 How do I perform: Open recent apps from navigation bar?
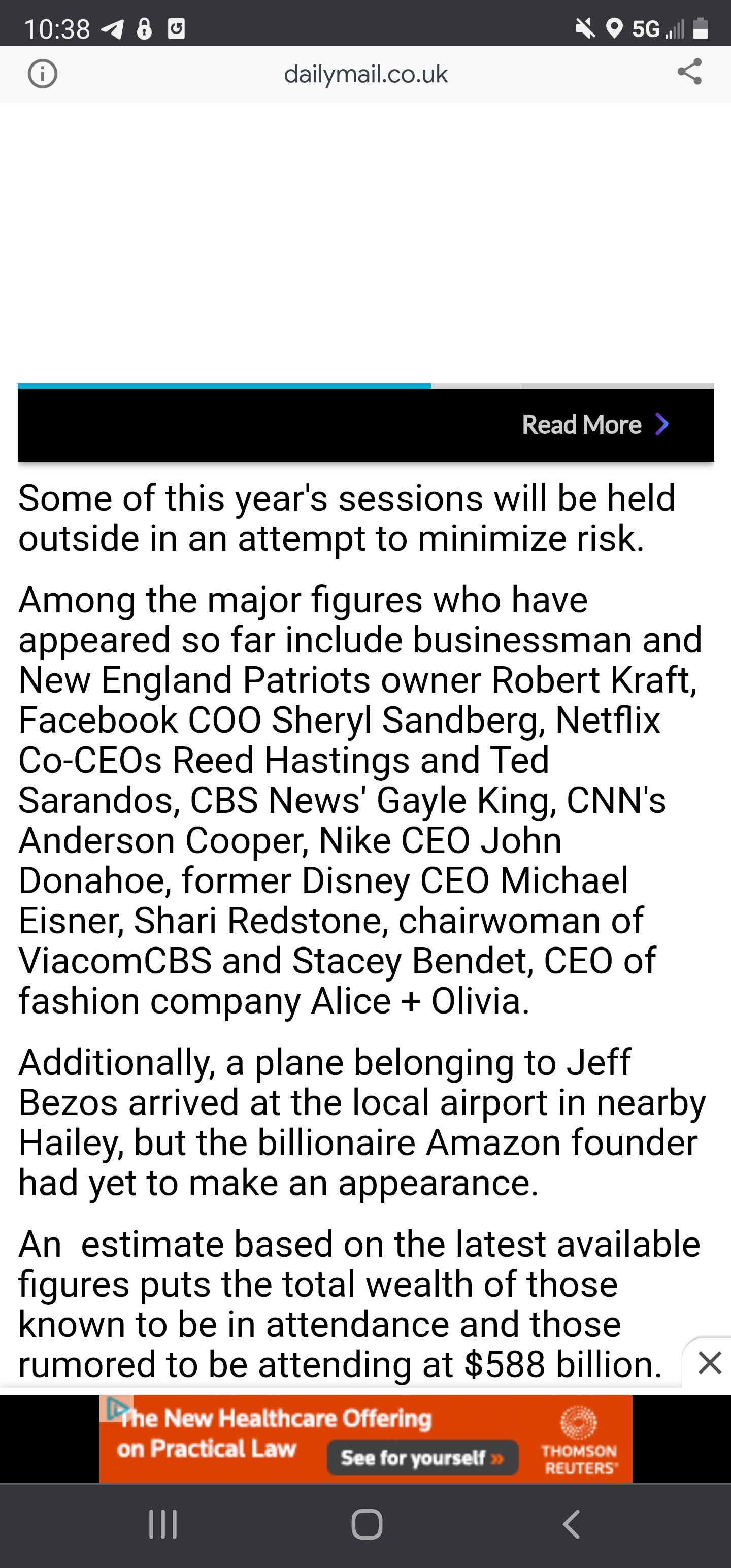[x=162, y=1525]
